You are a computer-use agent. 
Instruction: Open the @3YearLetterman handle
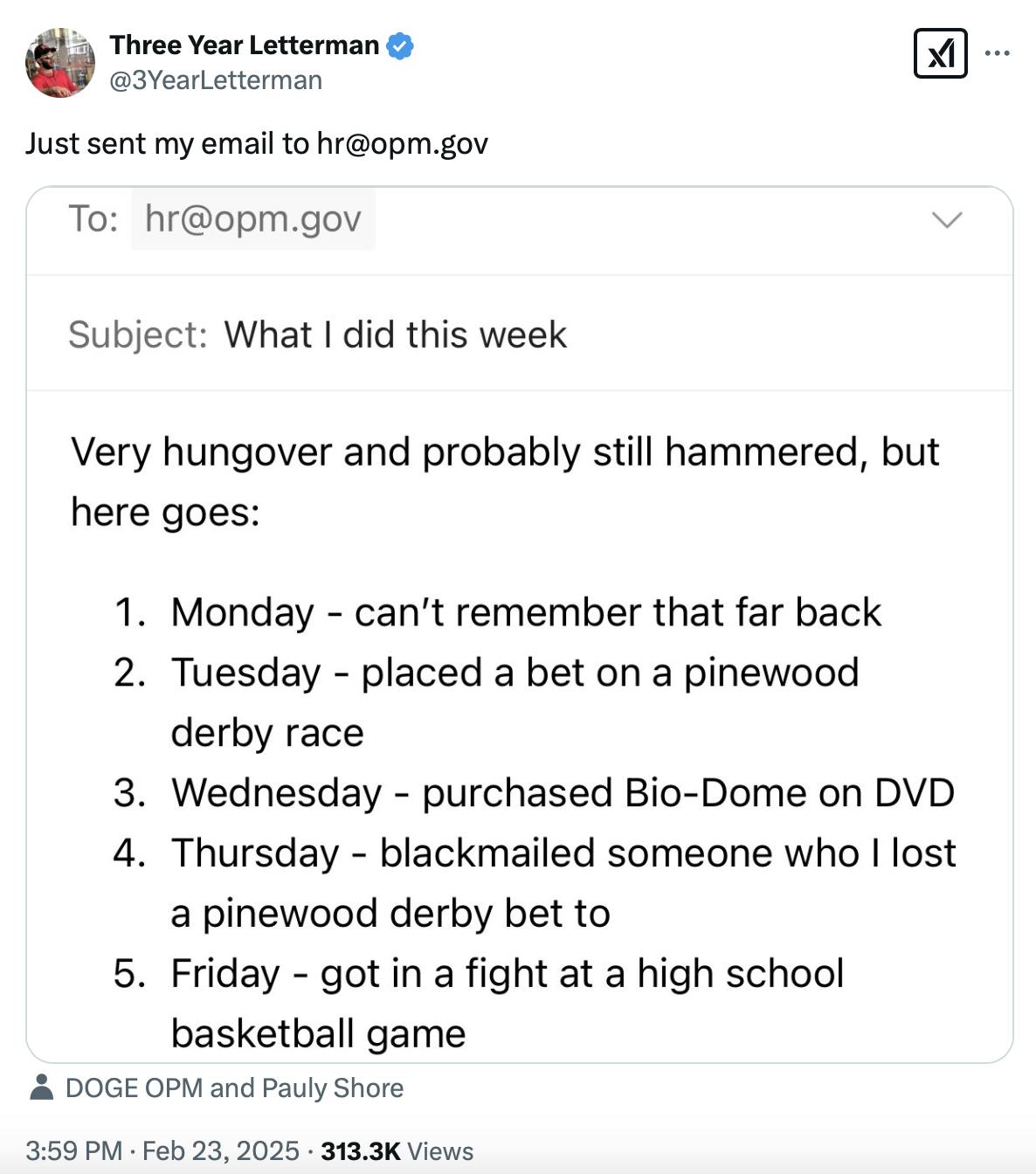216,80
